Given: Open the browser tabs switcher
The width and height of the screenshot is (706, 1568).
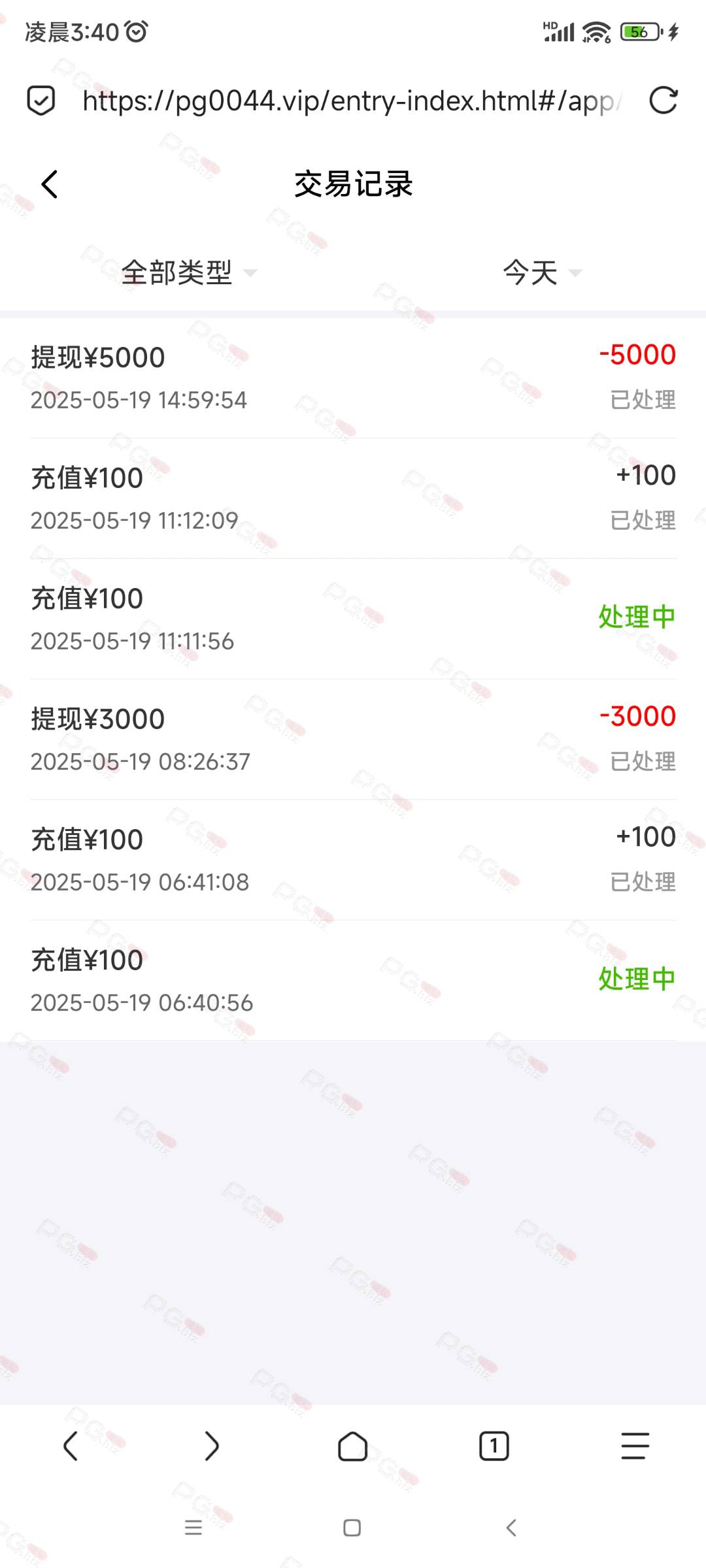Looking at the screenshot, I should [494, 1445].
